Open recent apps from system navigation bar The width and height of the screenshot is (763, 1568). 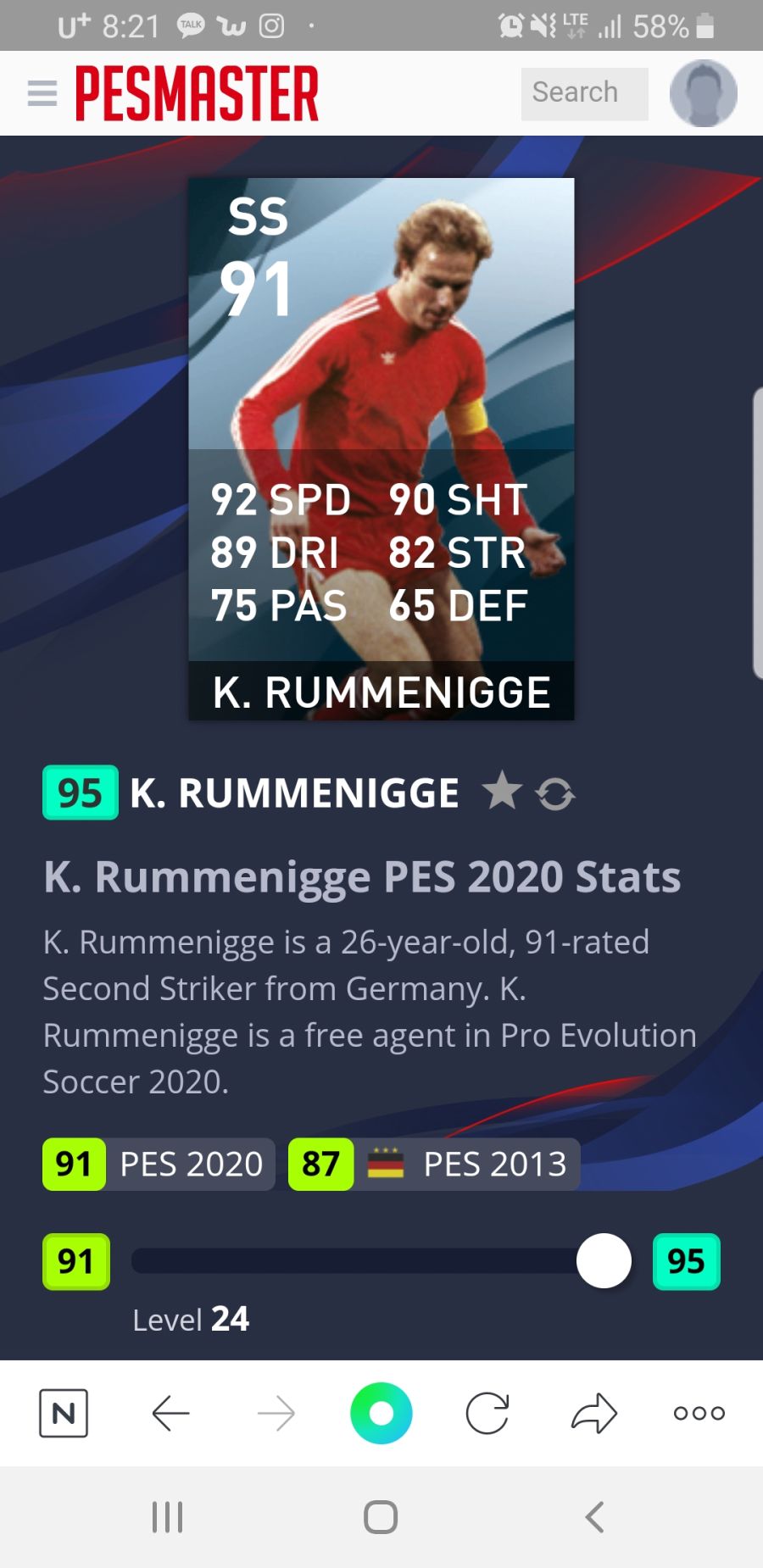click(168, 1517)
